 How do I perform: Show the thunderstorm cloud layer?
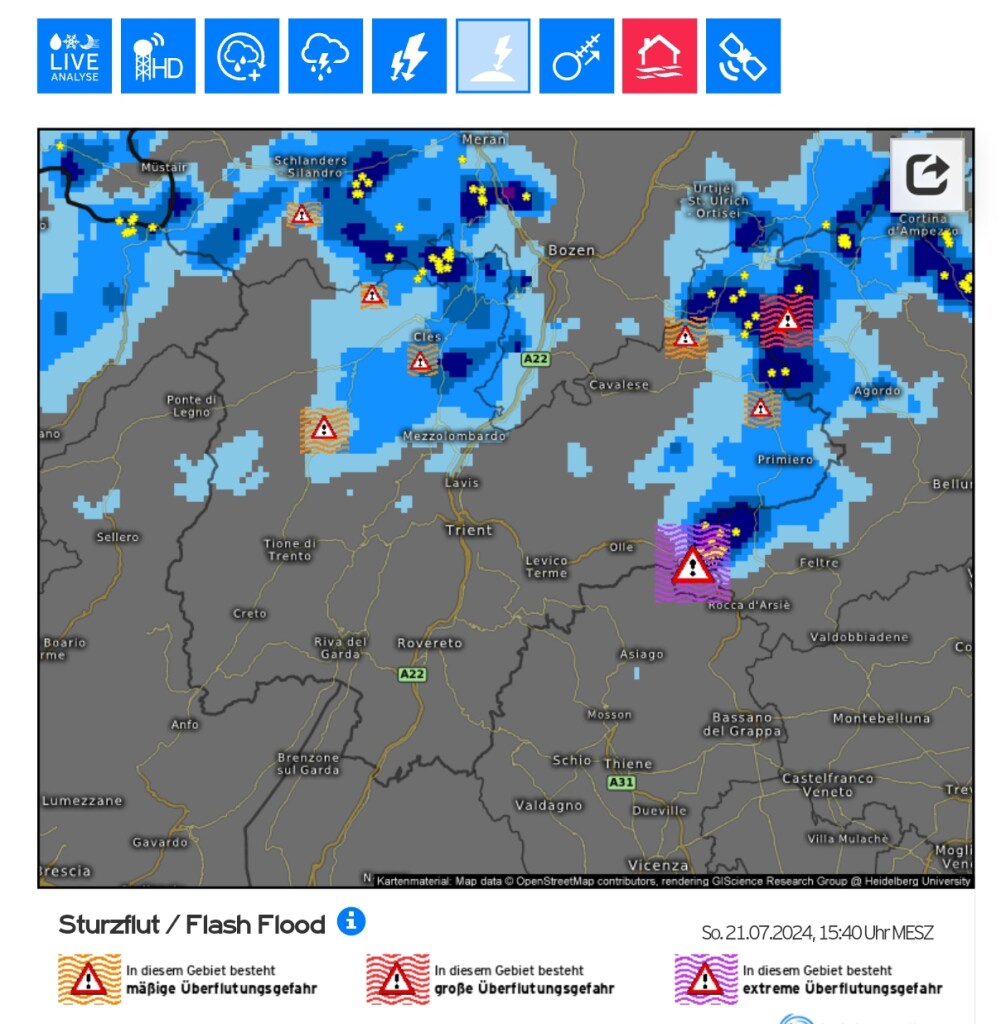(325, 56)
